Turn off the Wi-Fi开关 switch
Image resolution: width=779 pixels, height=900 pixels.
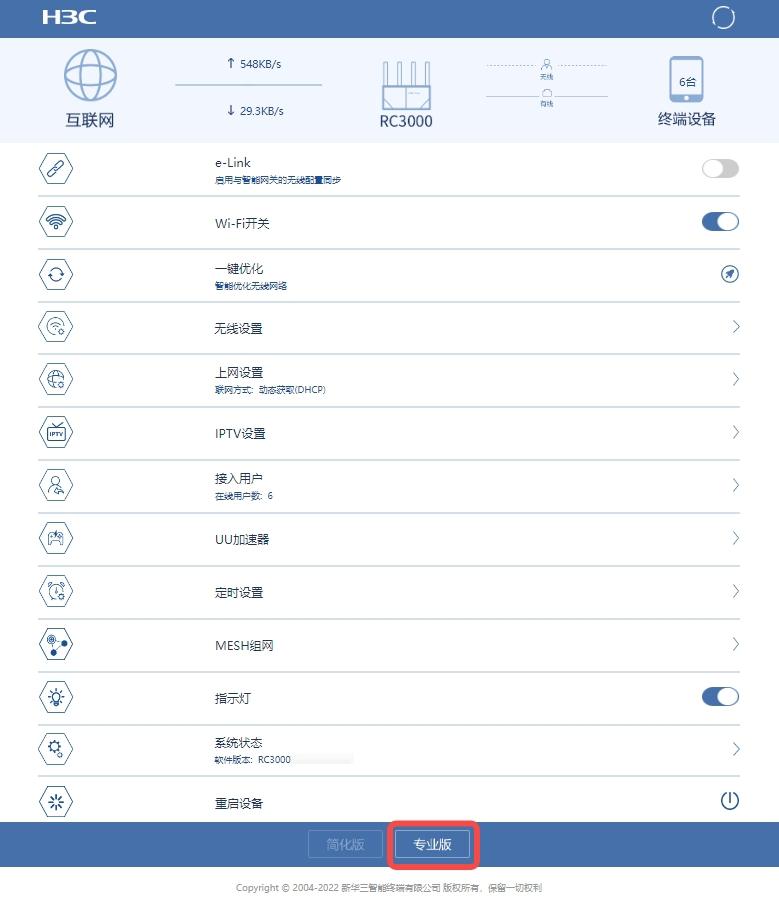click(720, 222)
